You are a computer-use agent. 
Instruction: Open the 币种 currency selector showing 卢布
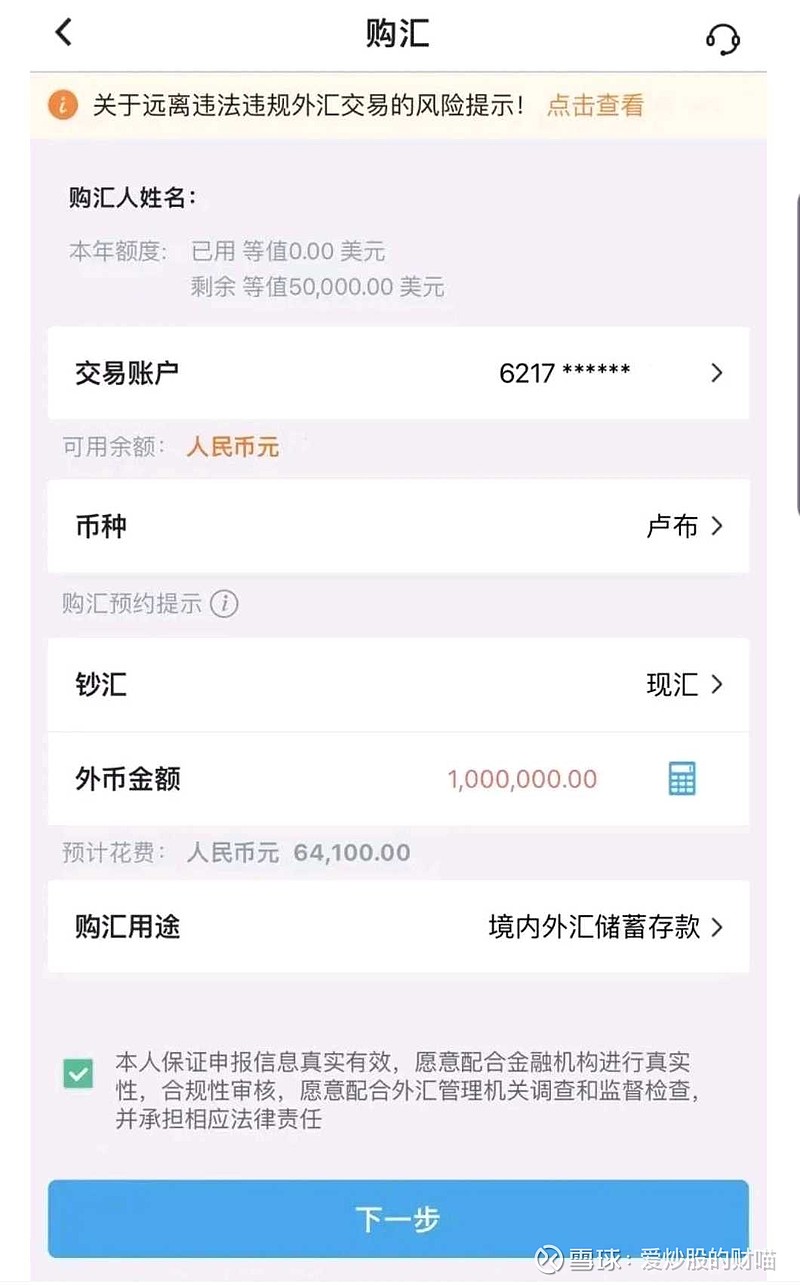(x=400, y=527)
